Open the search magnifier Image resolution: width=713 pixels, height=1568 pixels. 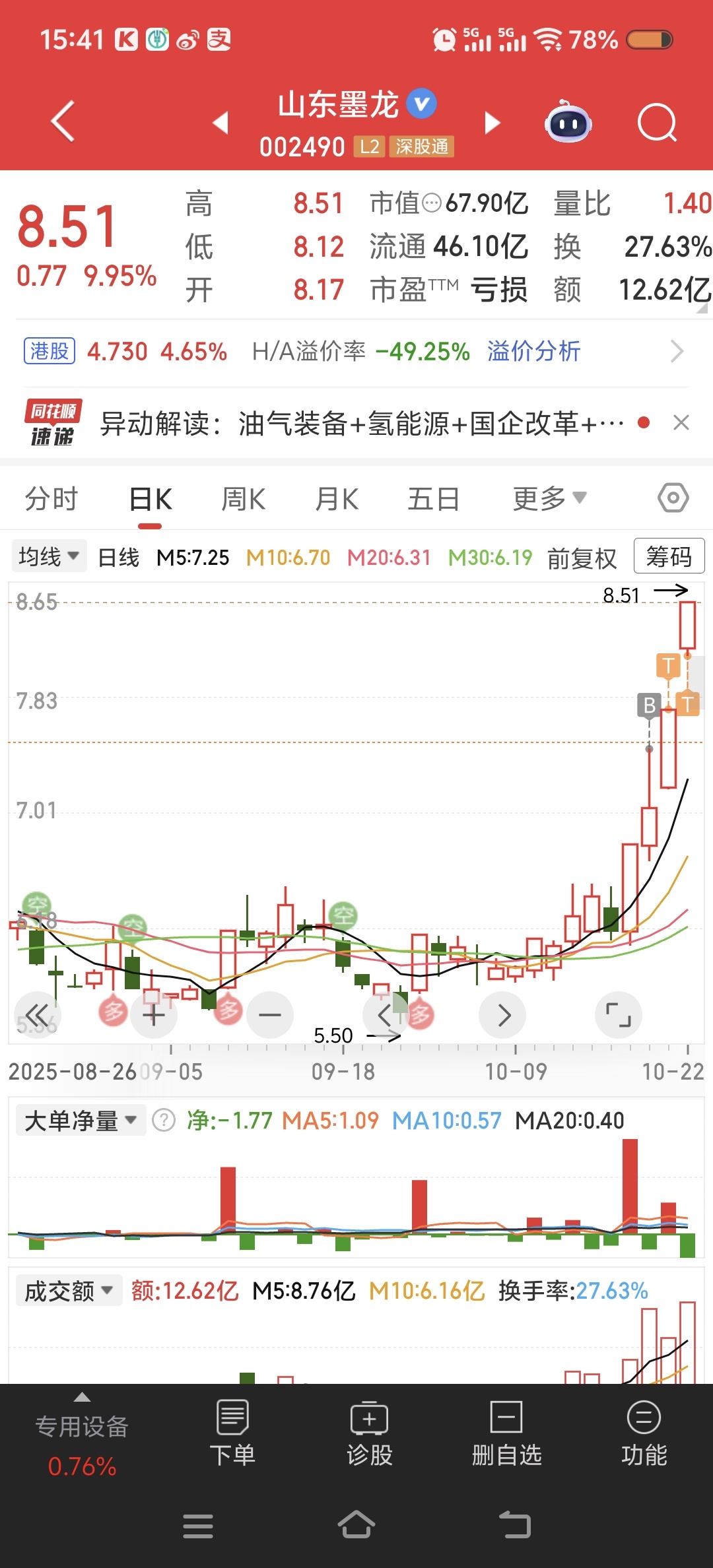pyautogui.click(x=657, y=123)
